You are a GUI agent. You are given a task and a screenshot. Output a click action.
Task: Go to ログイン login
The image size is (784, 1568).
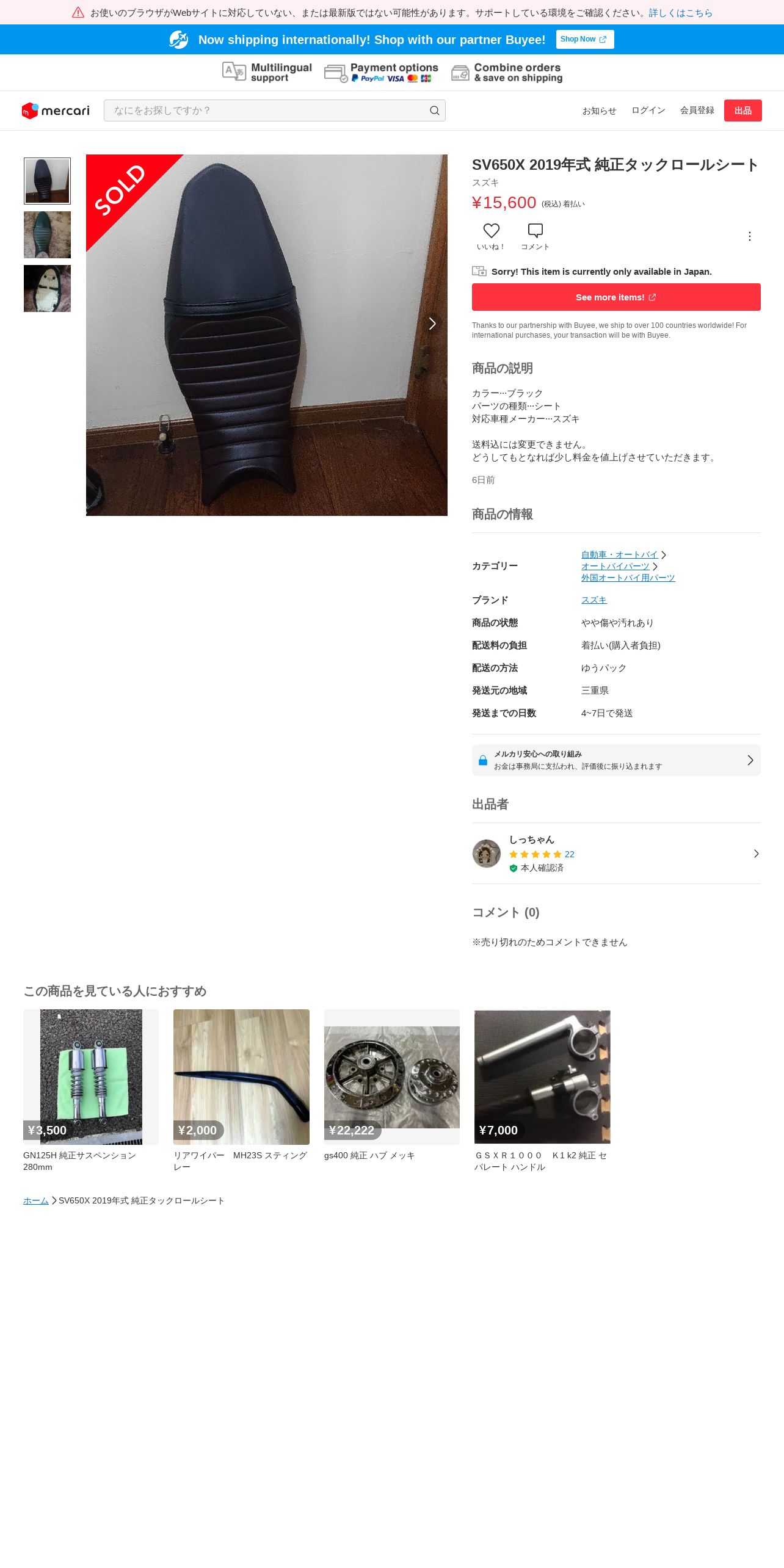tap(648, 111)
